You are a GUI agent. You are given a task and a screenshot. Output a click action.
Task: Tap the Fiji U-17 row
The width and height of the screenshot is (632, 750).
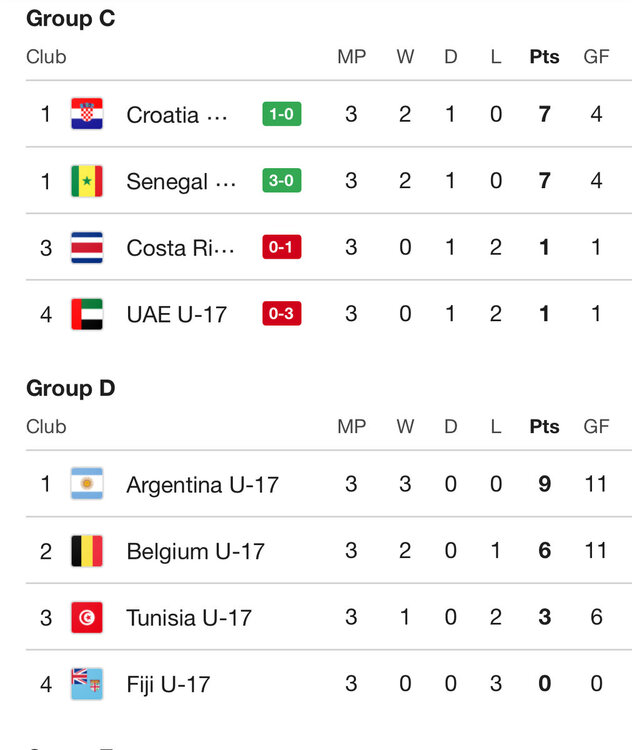pyautogui.click(x=168, y=684)
